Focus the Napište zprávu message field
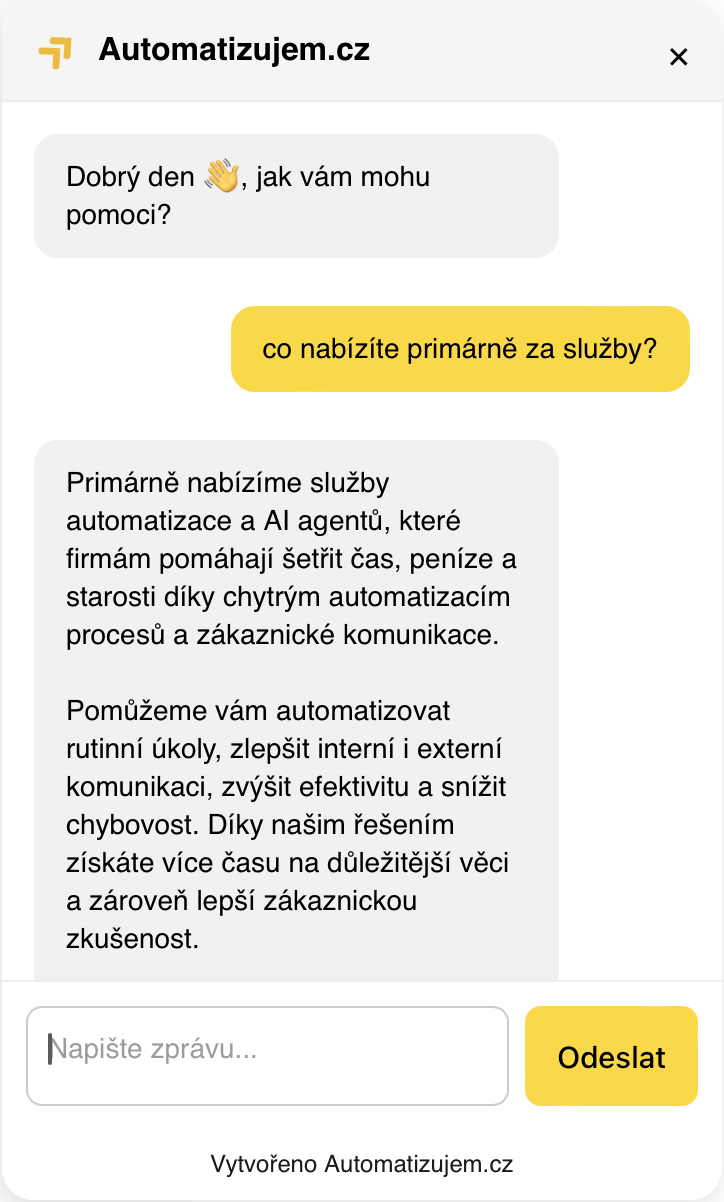The width and height of the screenshot is (724, 1202). (267, 1055)
